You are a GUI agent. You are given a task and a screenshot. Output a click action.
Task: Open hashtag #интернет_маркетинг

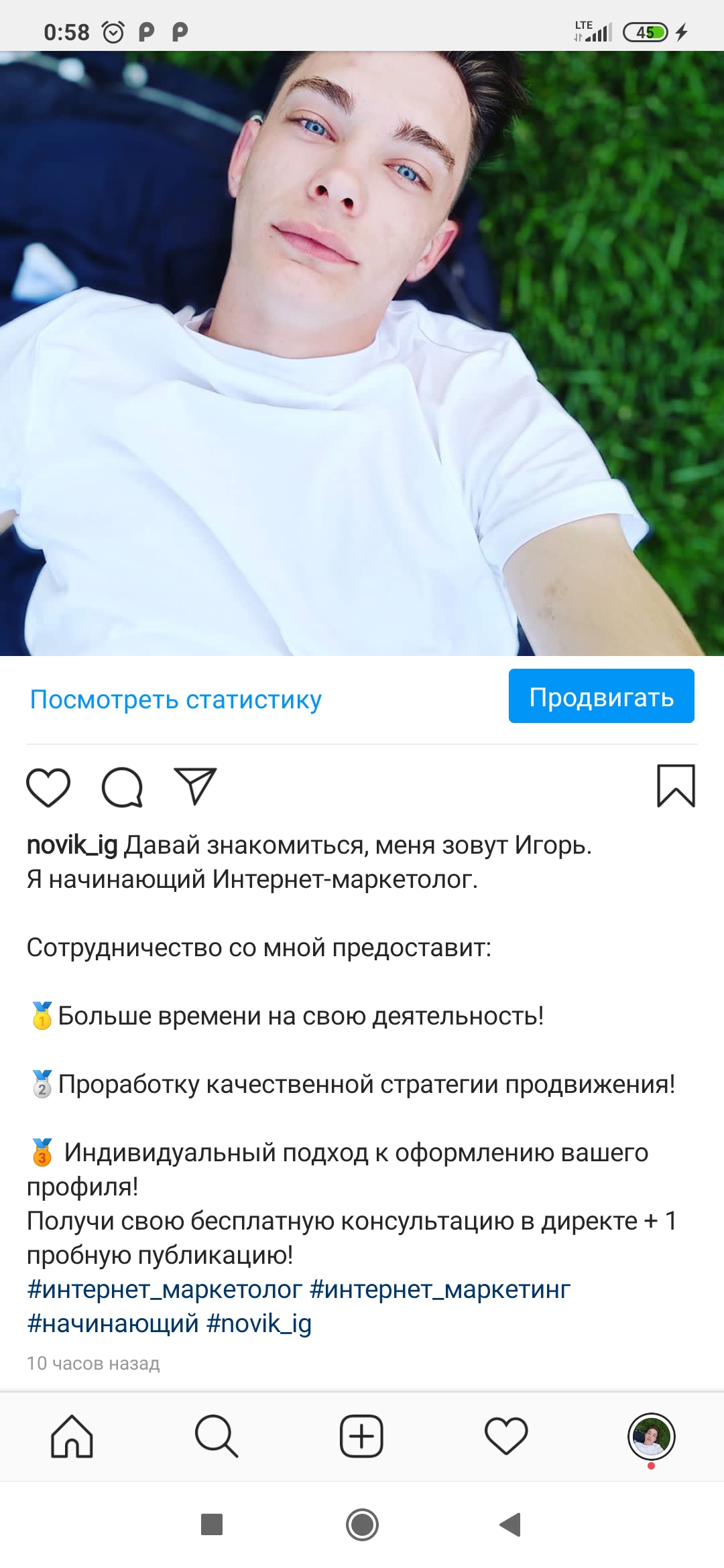pyautogui.click(x=440, y=1289)
